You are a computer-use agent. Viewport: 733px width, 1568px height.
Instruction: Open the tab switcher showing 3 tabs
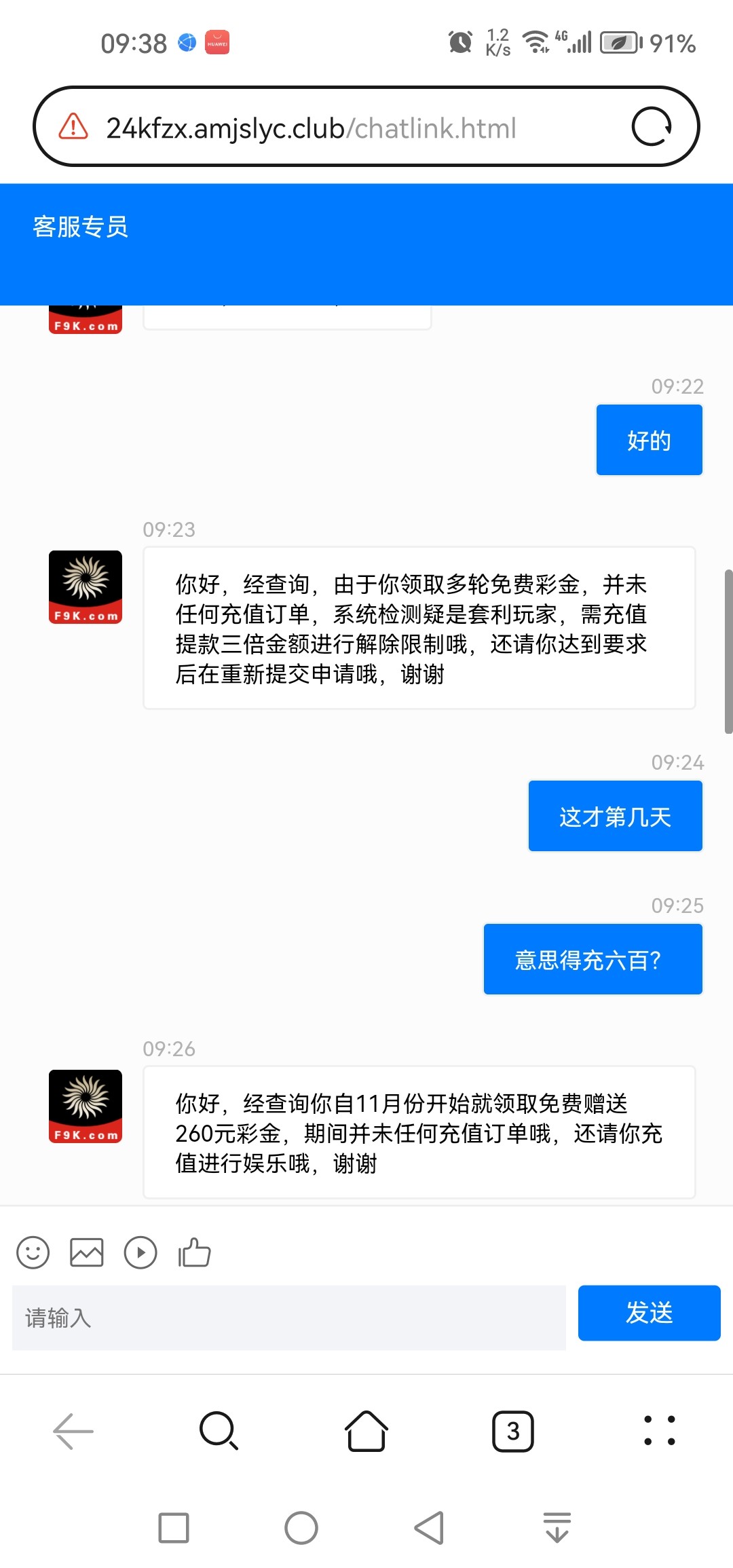[513, 1431]
